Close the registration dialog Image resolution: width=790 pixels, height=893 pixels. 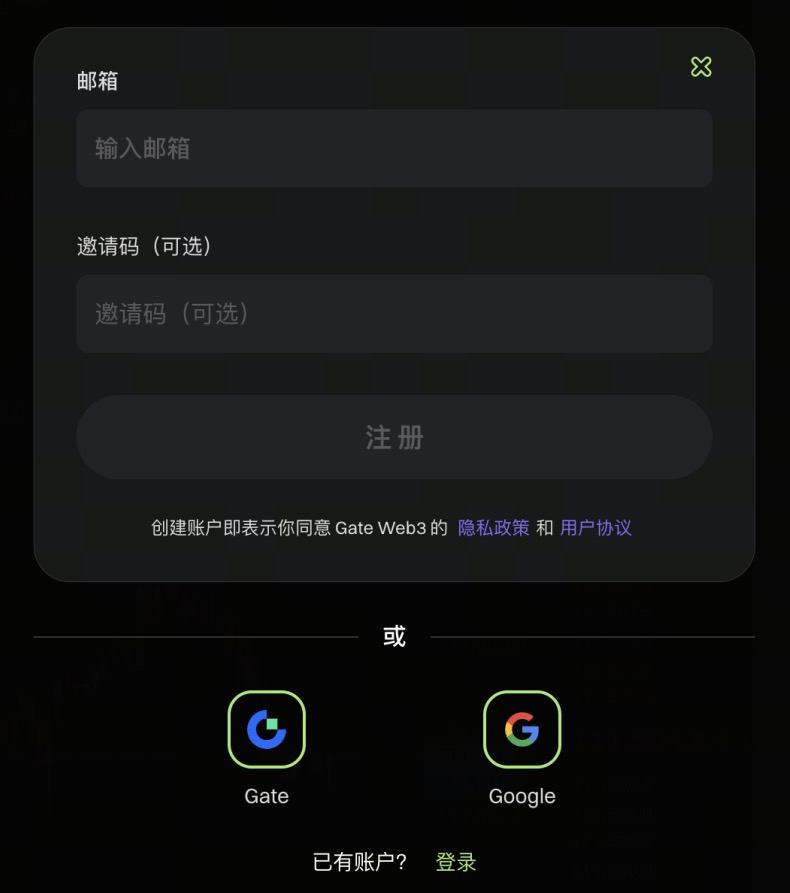click(701, 67)
